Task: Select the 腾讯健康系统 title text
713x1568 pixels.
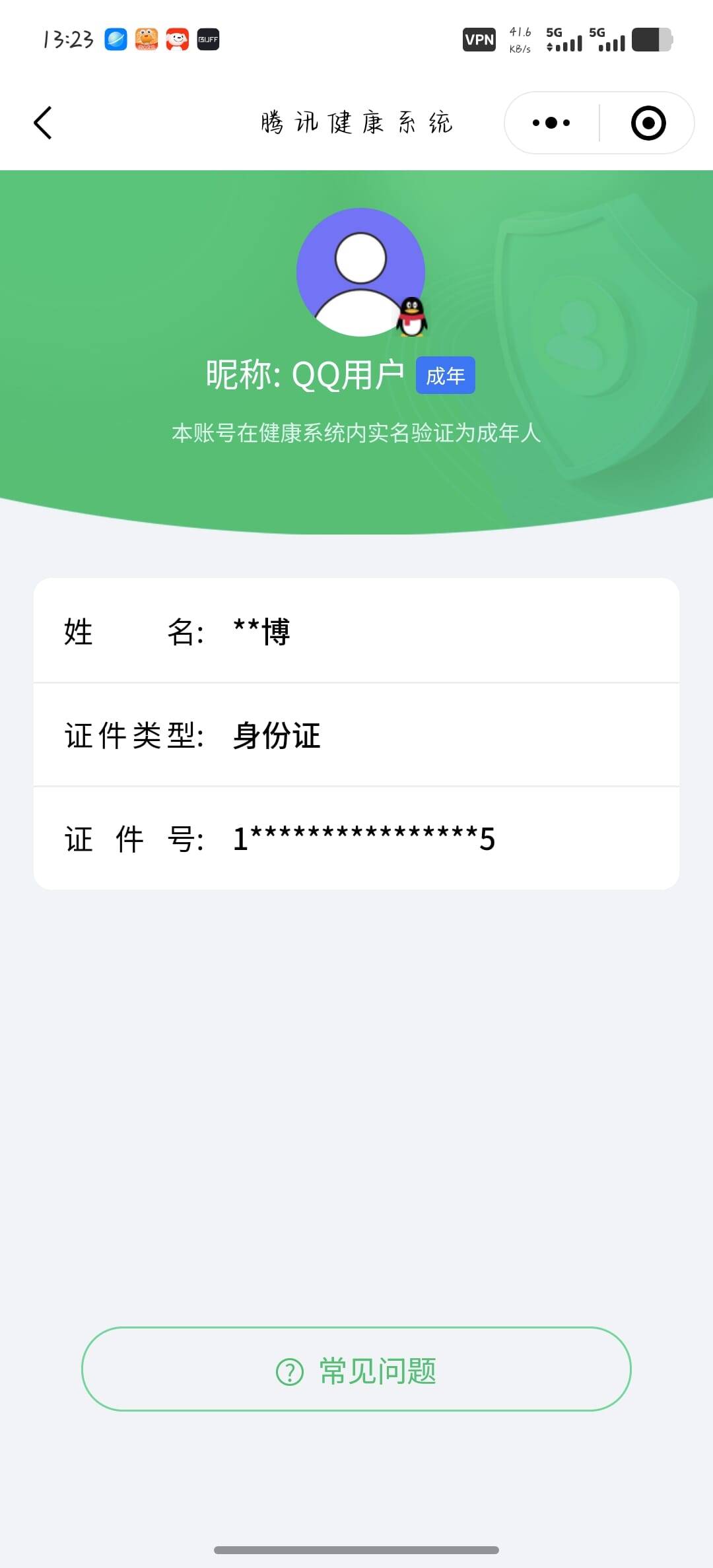Action: [x=356, y=123]
